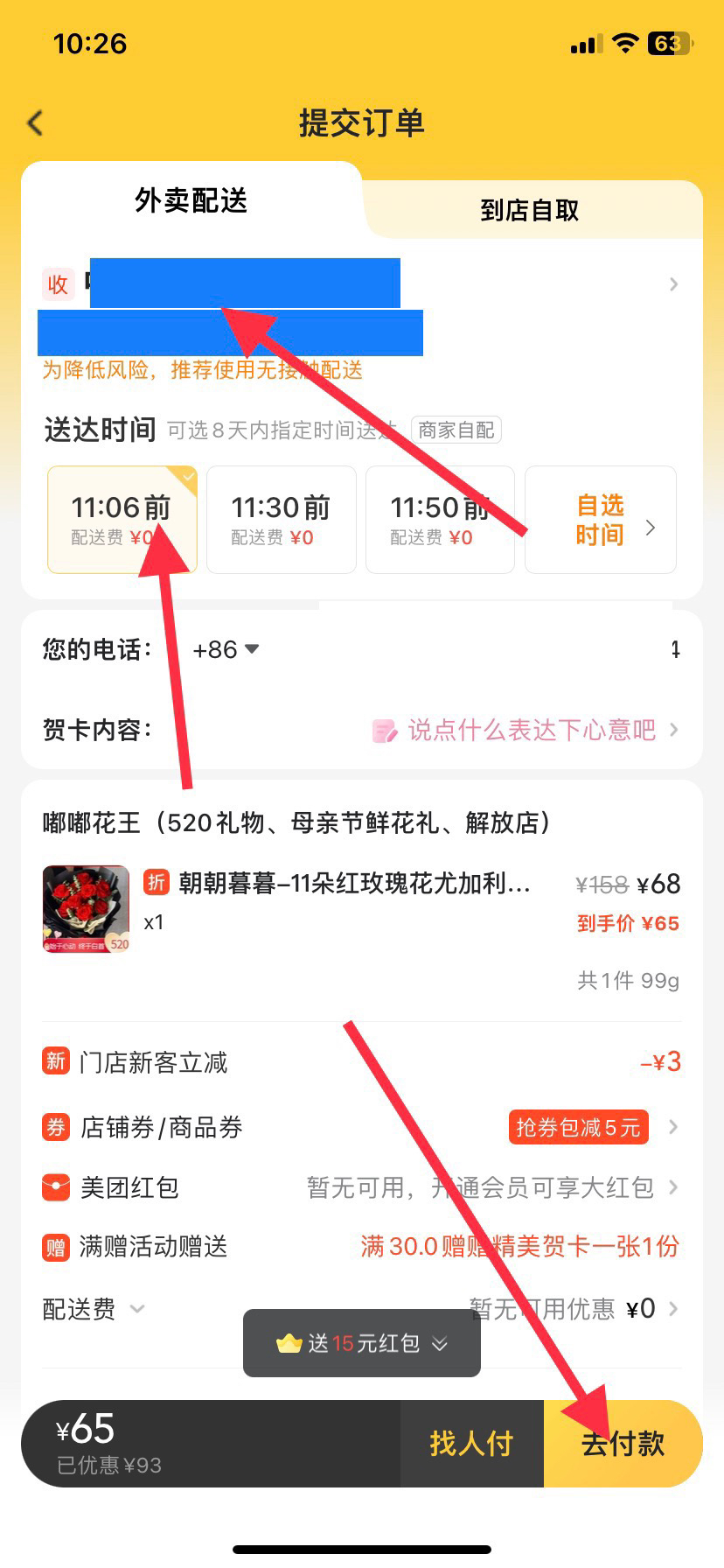
Task: Click the 美团红包 red packet icon
Action: pyautogui.click(x=55, y=1187)
